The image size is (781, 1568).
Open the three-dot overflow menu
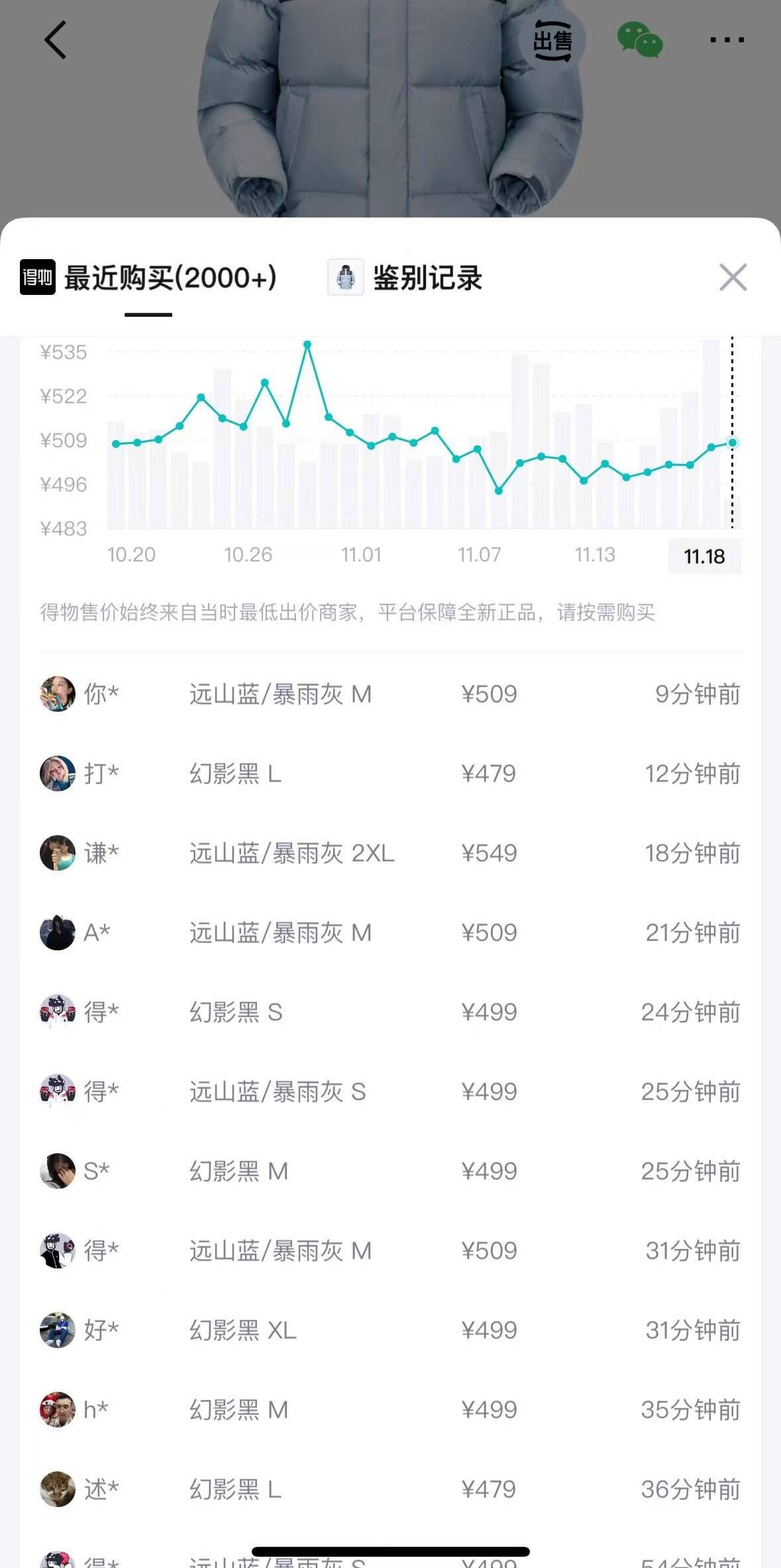point(727,40)
